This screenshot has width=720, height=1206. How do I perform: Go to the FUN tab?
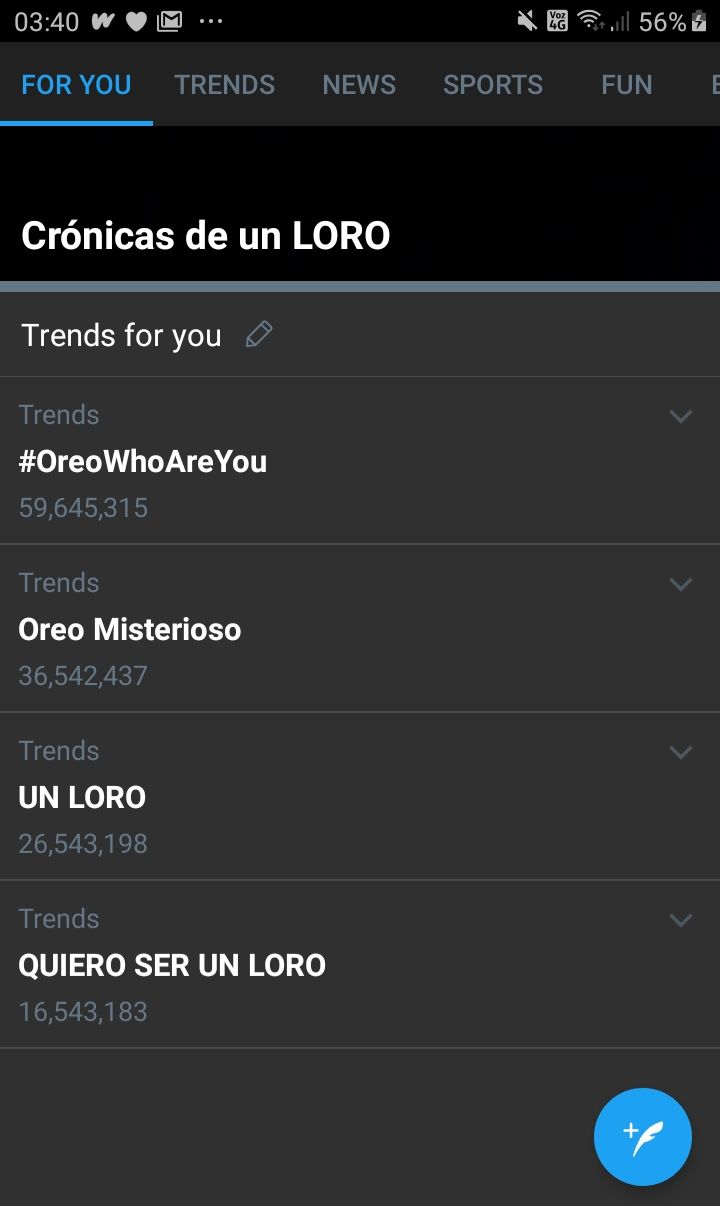point(627,85)
